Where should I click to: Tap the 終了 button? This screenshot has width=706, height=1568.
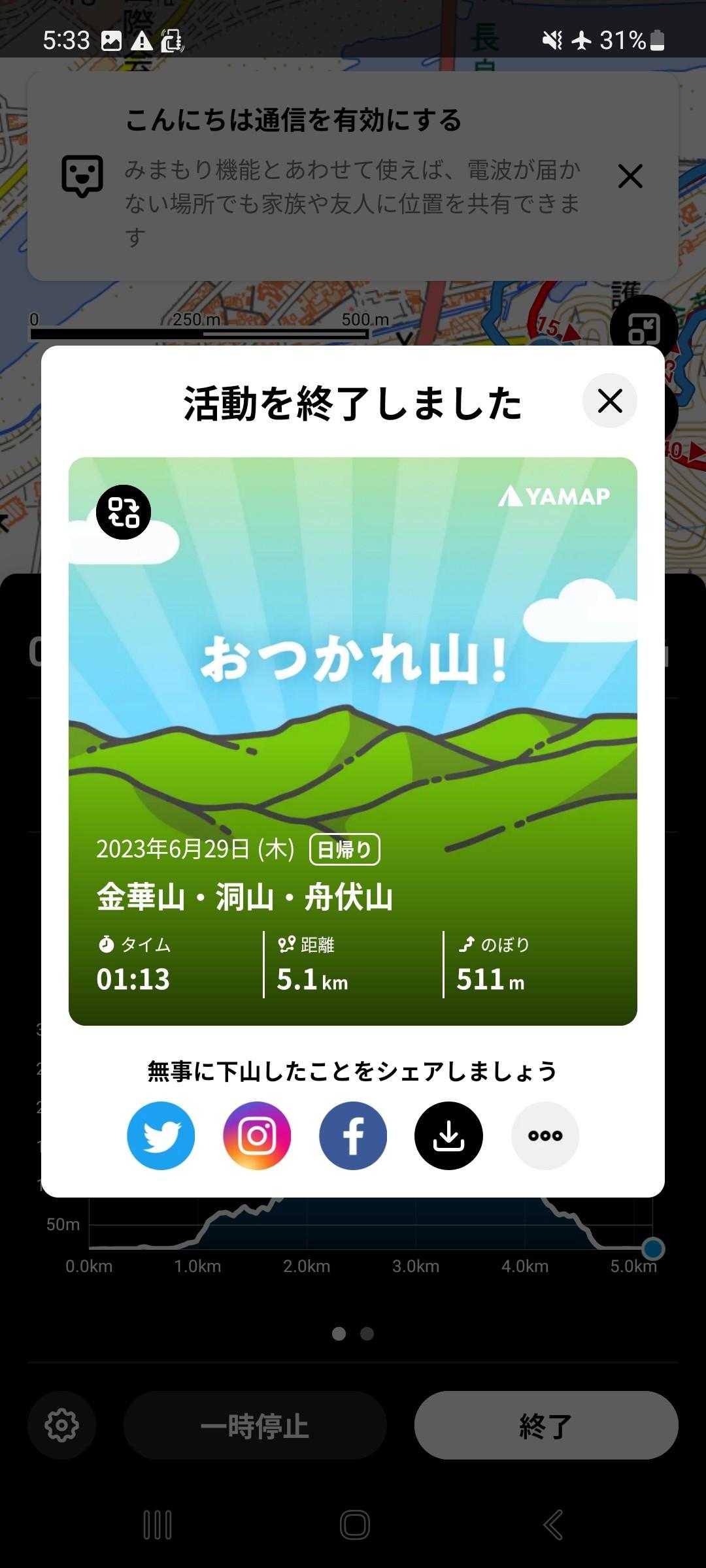pyautogui.click(x=546, y=1425)
